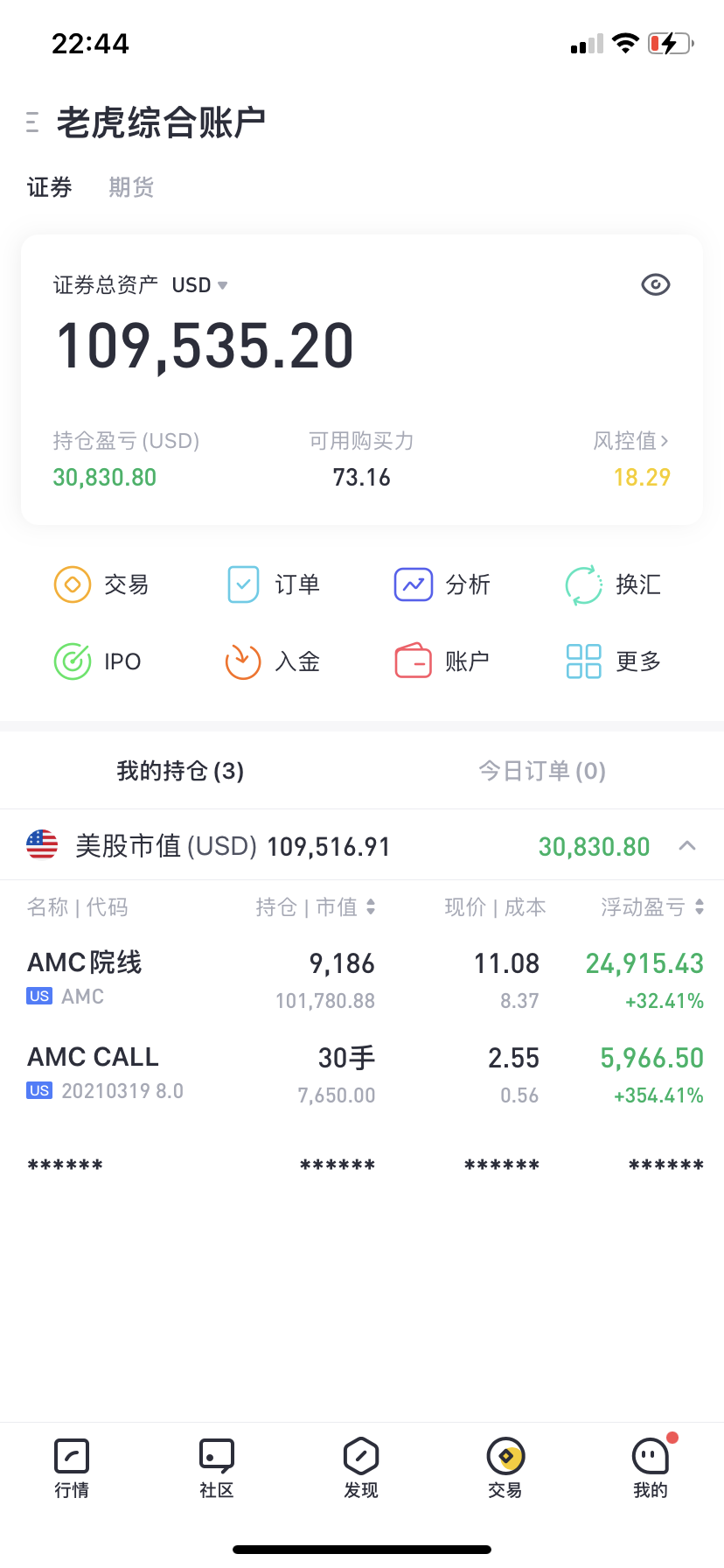Tap the 交易 shortcut button

coord(101,584)
